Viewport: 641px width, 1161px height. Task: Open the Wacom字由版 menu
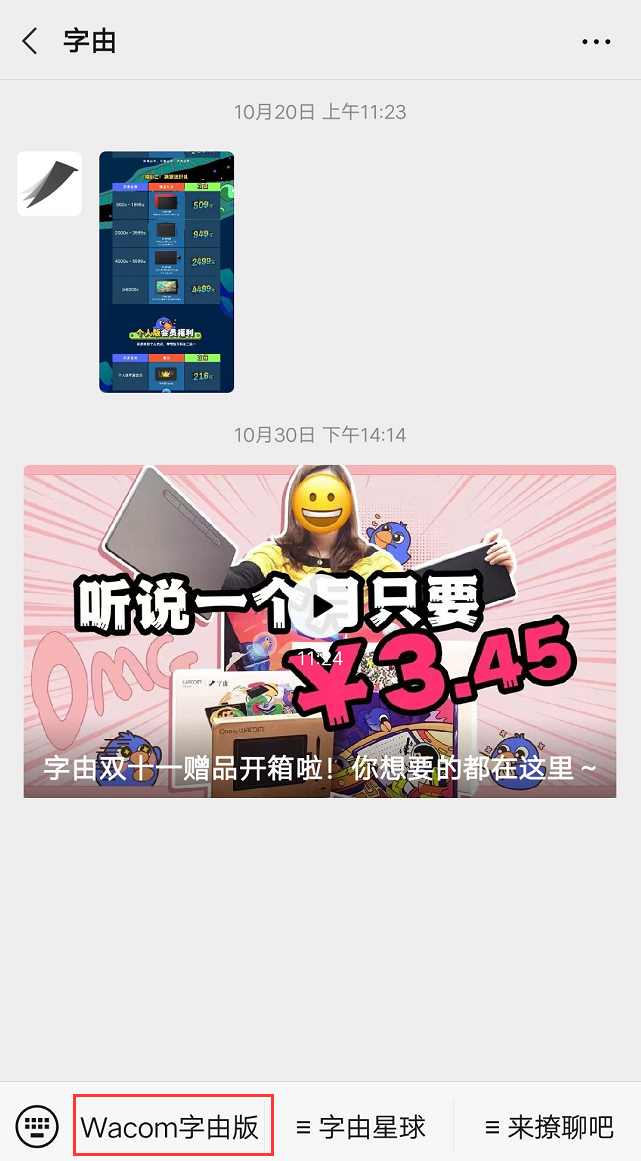(x=172, y=1127)
